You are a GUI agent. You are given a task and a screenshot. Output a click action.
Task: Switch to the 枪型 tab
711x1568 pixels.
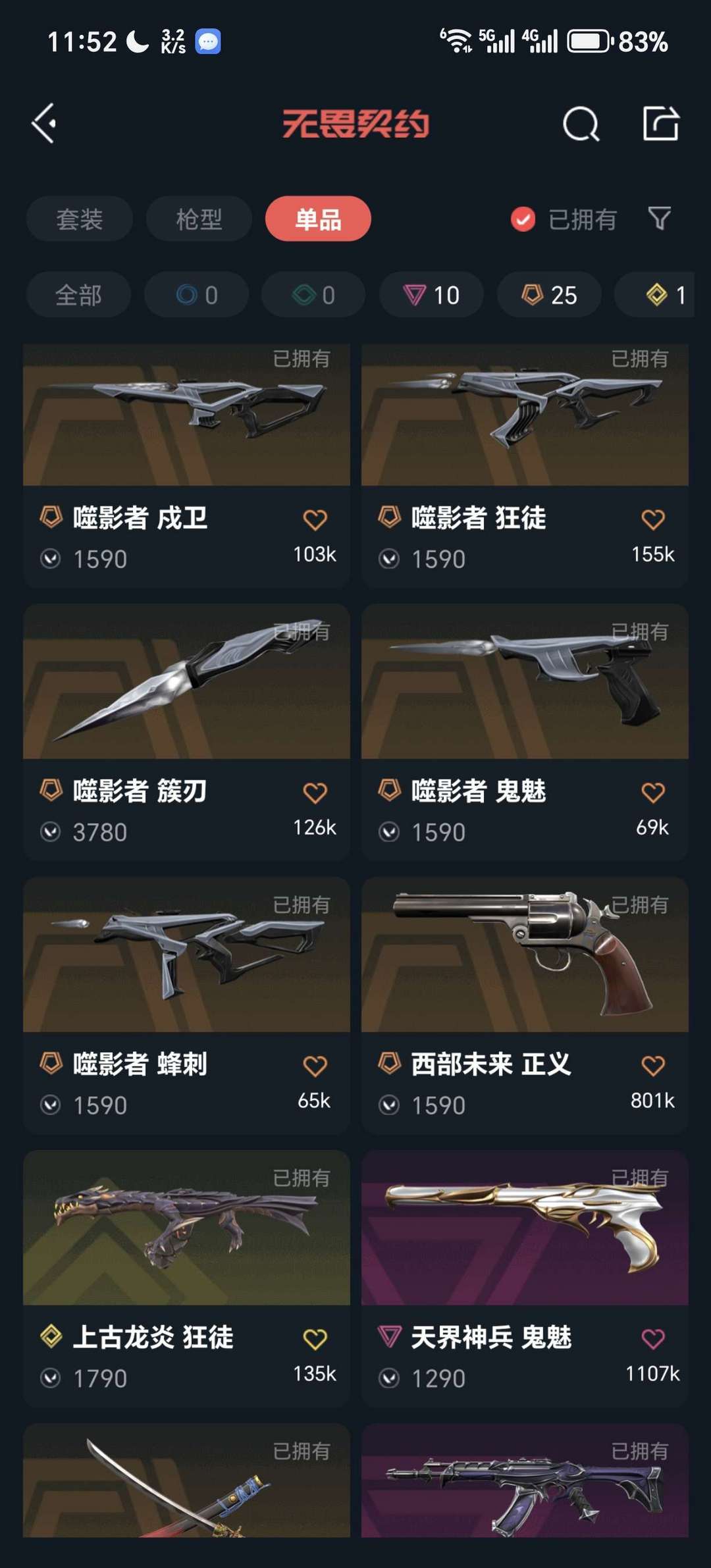point(199,219)
